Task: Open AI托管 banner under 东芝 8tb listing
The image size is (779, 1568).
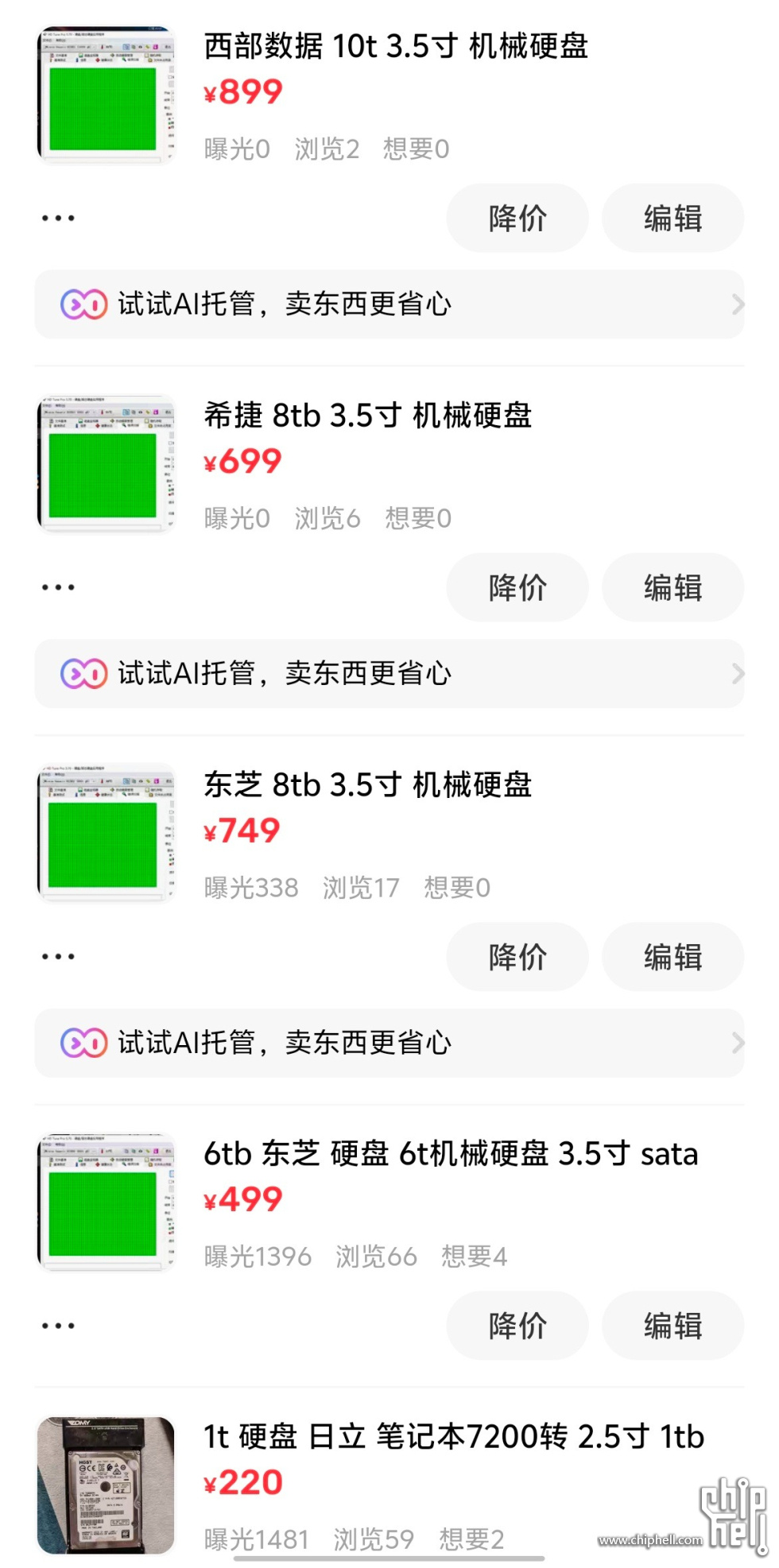Action: 389,1043
